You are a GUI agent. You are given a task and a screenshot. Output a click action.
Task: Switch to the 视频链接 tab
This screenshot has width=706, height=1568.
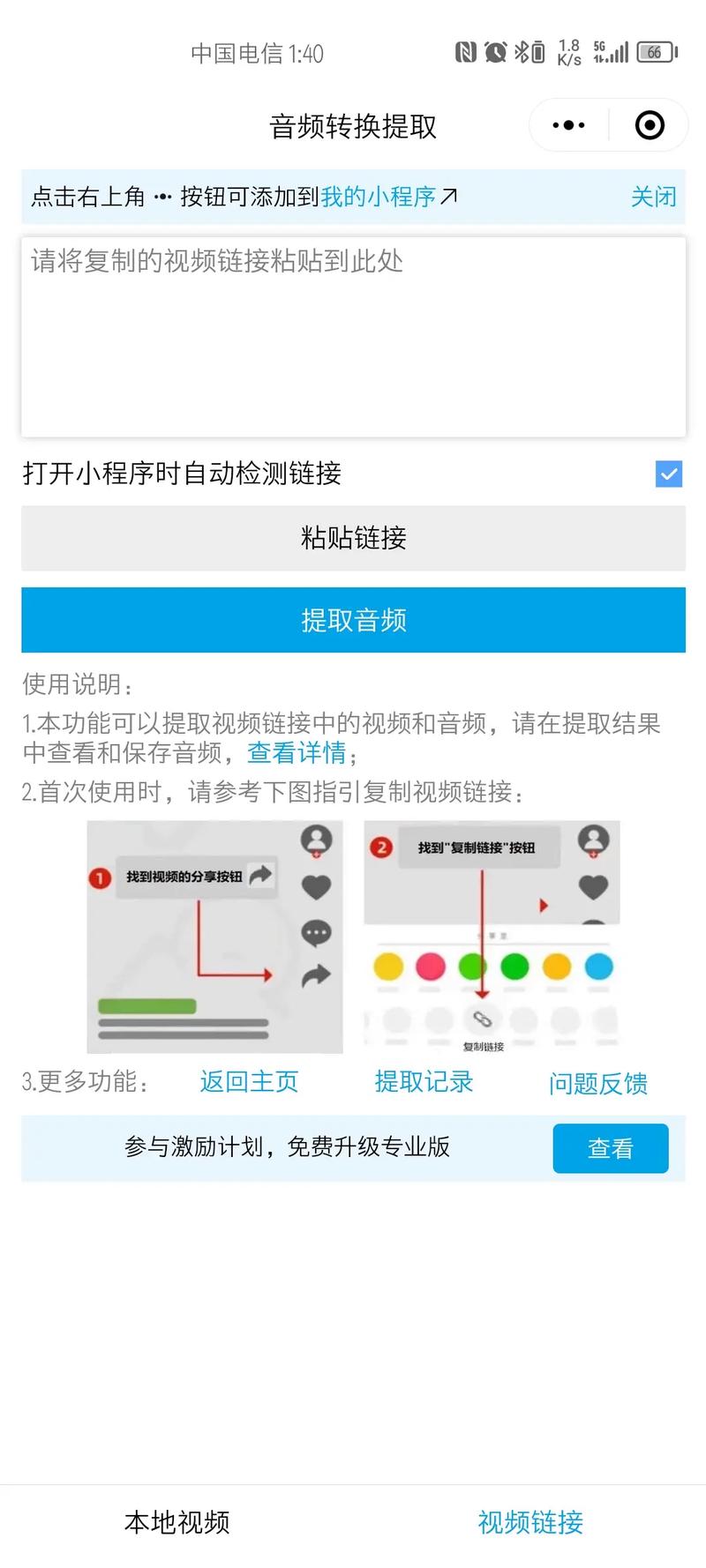(529, 1523)
